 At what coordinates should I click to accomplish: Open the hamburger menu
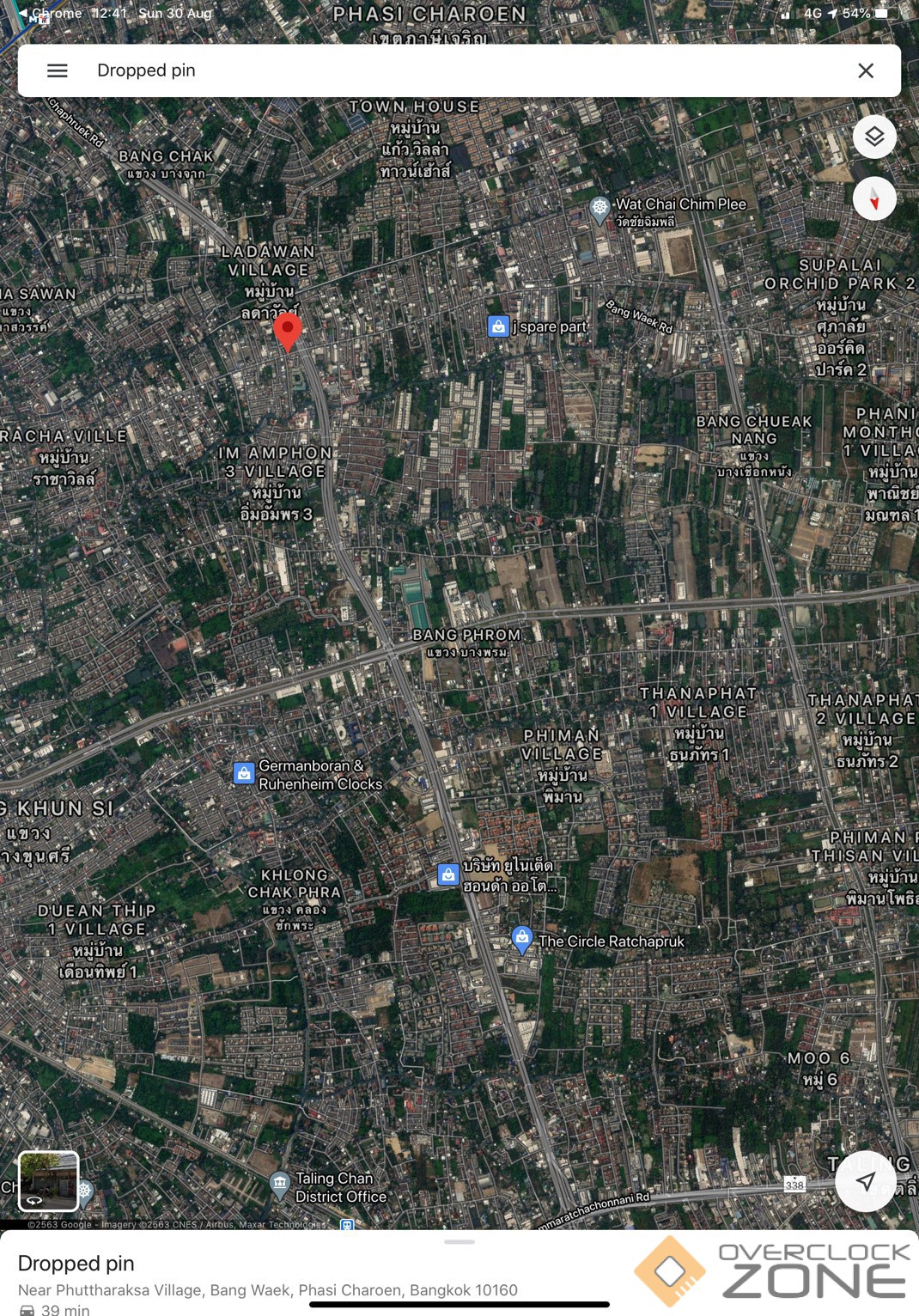tap(57, 70)
